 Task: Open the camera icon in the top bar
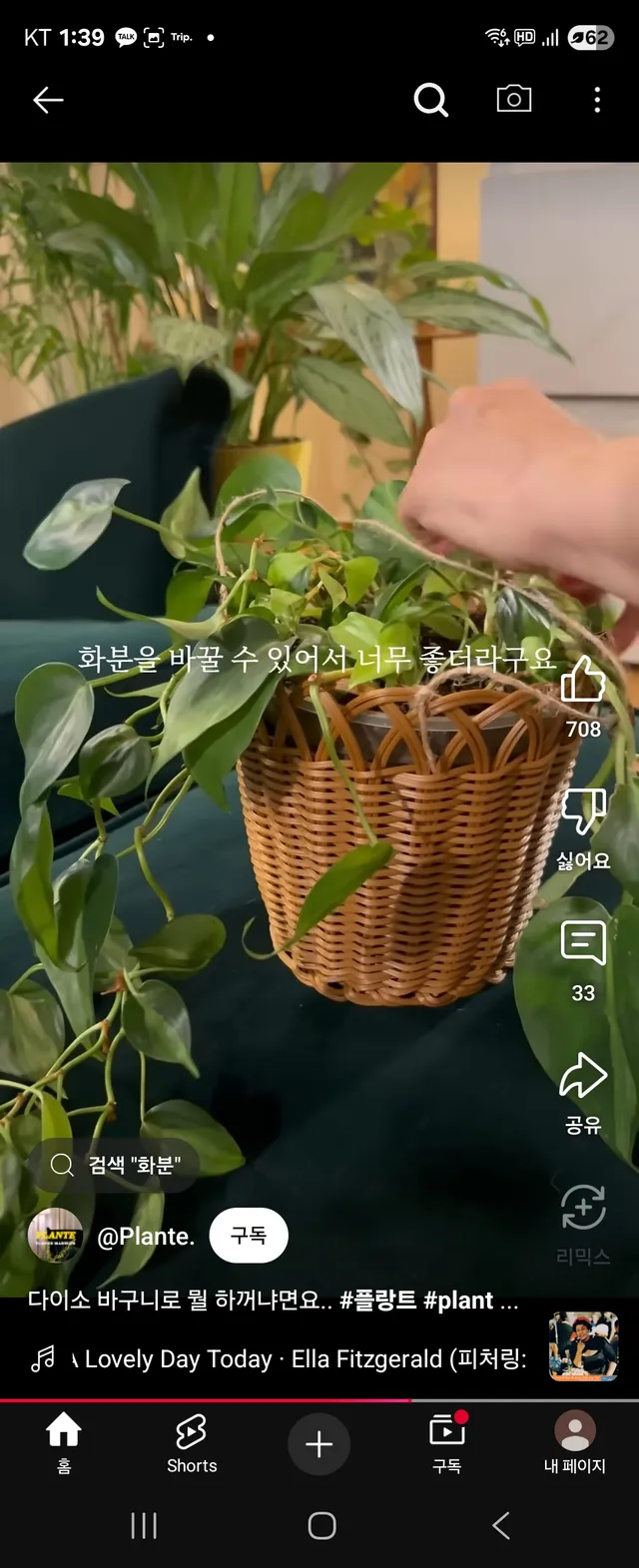[x=514, y=99]
